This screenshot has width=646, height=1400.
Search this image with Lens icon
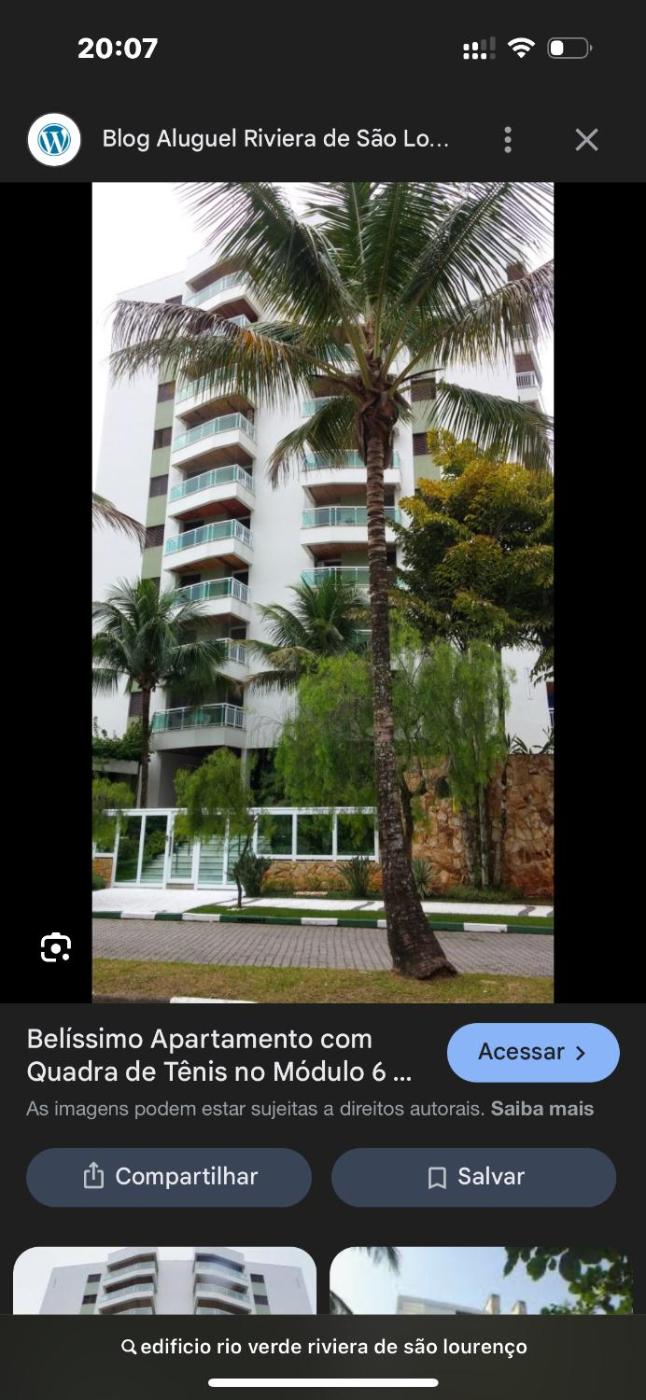[56, 947]
